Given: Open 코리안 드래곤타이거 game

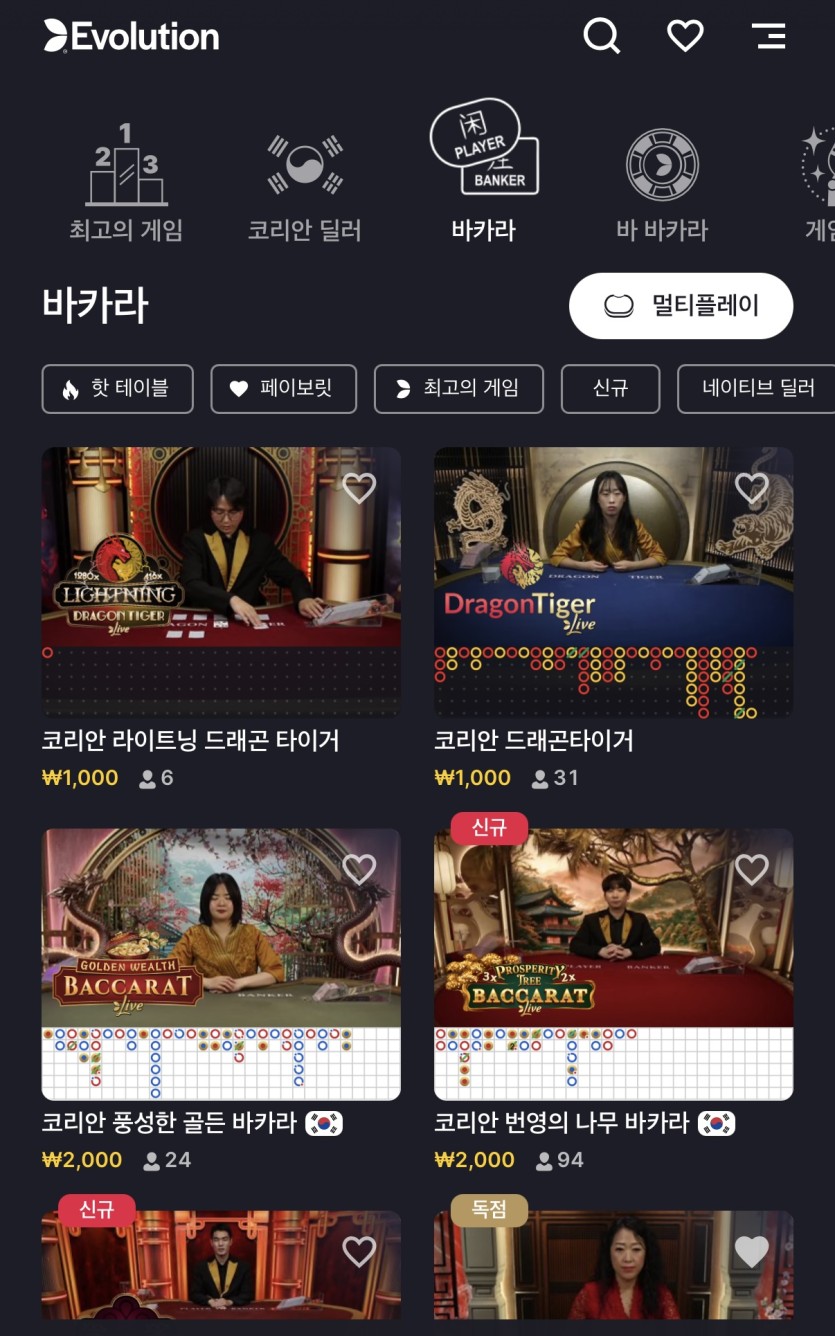Looking at the screenshot, I should coord(613,580).
